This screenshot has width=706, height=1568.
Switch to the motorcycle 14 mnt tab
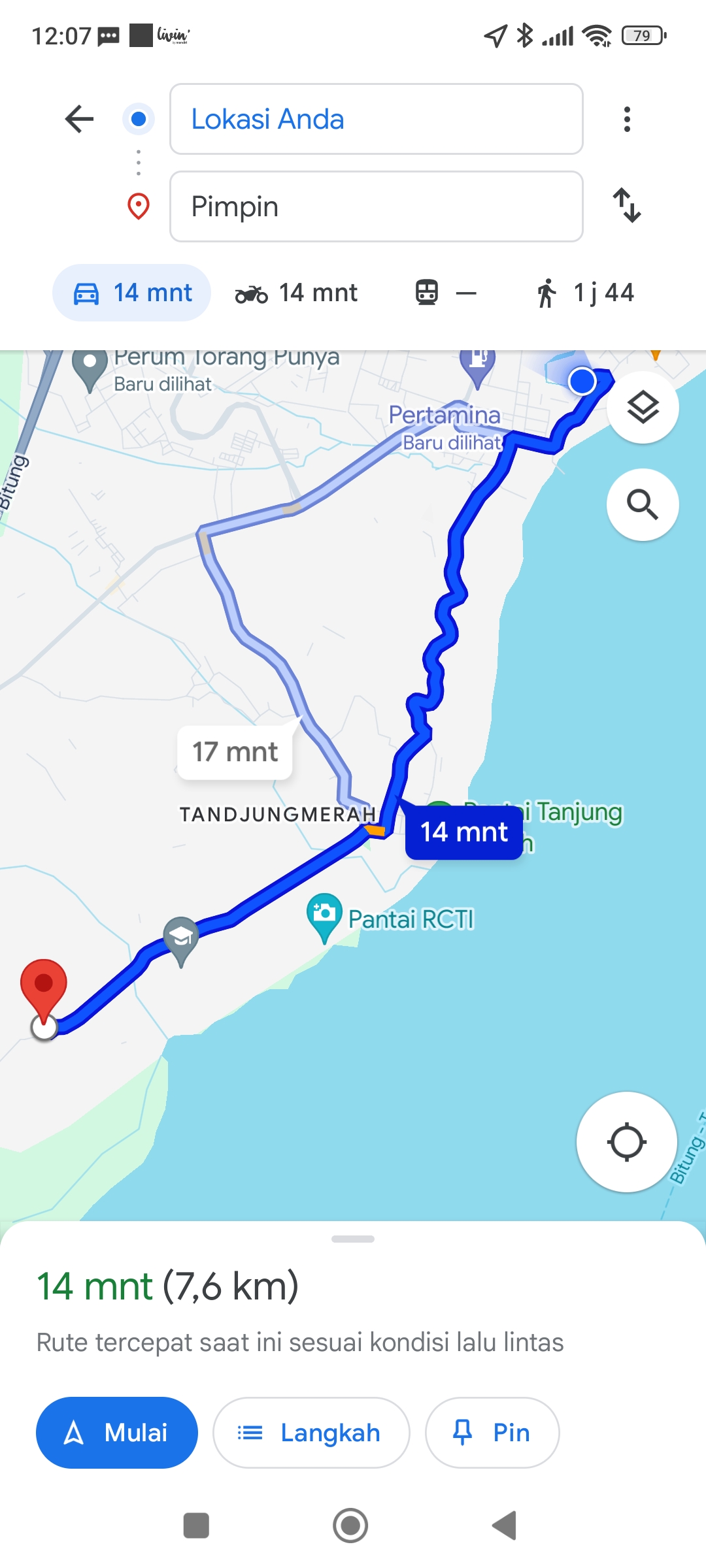(x=296, y=293)
